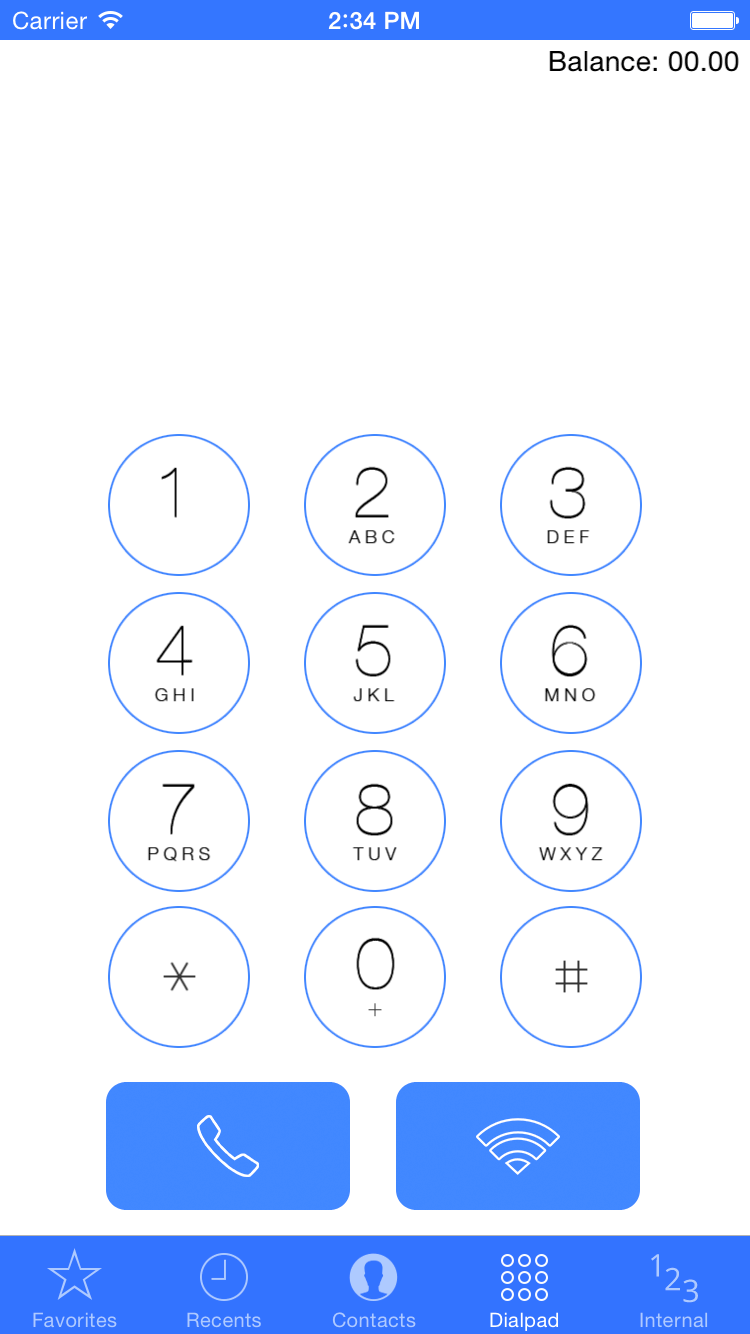The width and height of the screenshot is (750, 1334).
Task: Go to the Contacts tab
Action: (x=374, y=1289)
